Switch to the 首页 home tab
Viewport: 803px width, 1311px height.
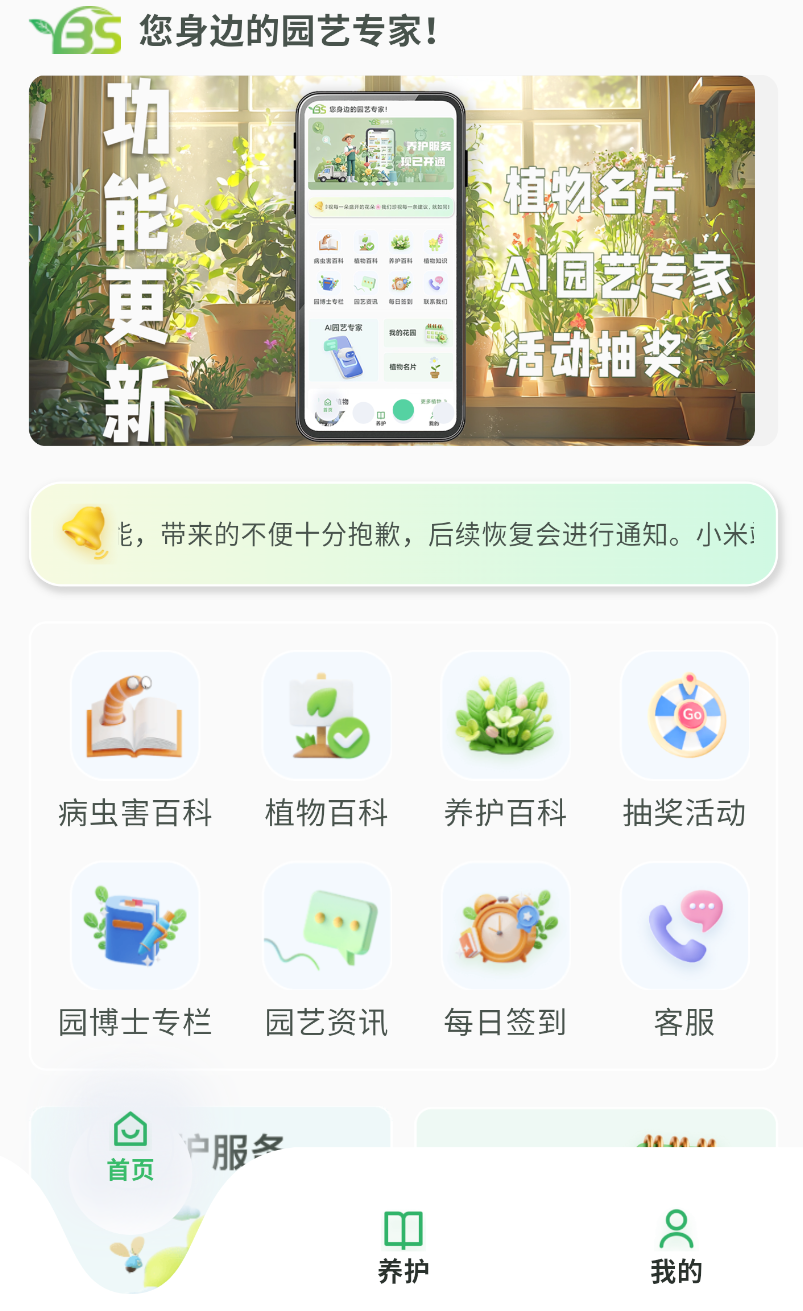coord(131,1147)
